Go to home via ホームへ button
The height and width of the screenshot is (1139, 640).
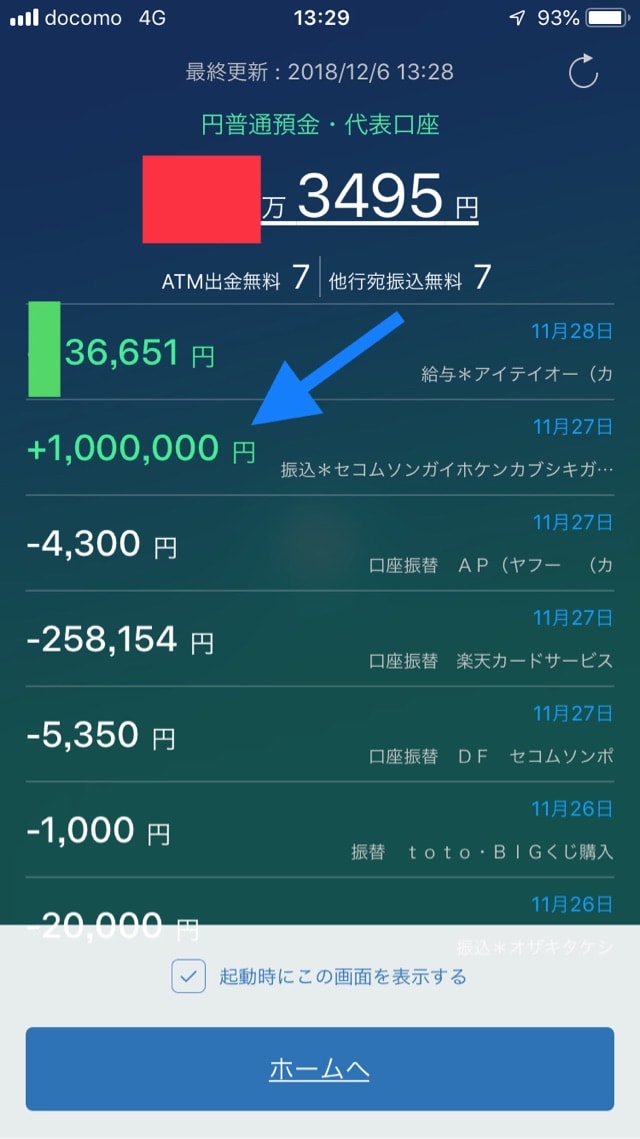click(320, 1069)
